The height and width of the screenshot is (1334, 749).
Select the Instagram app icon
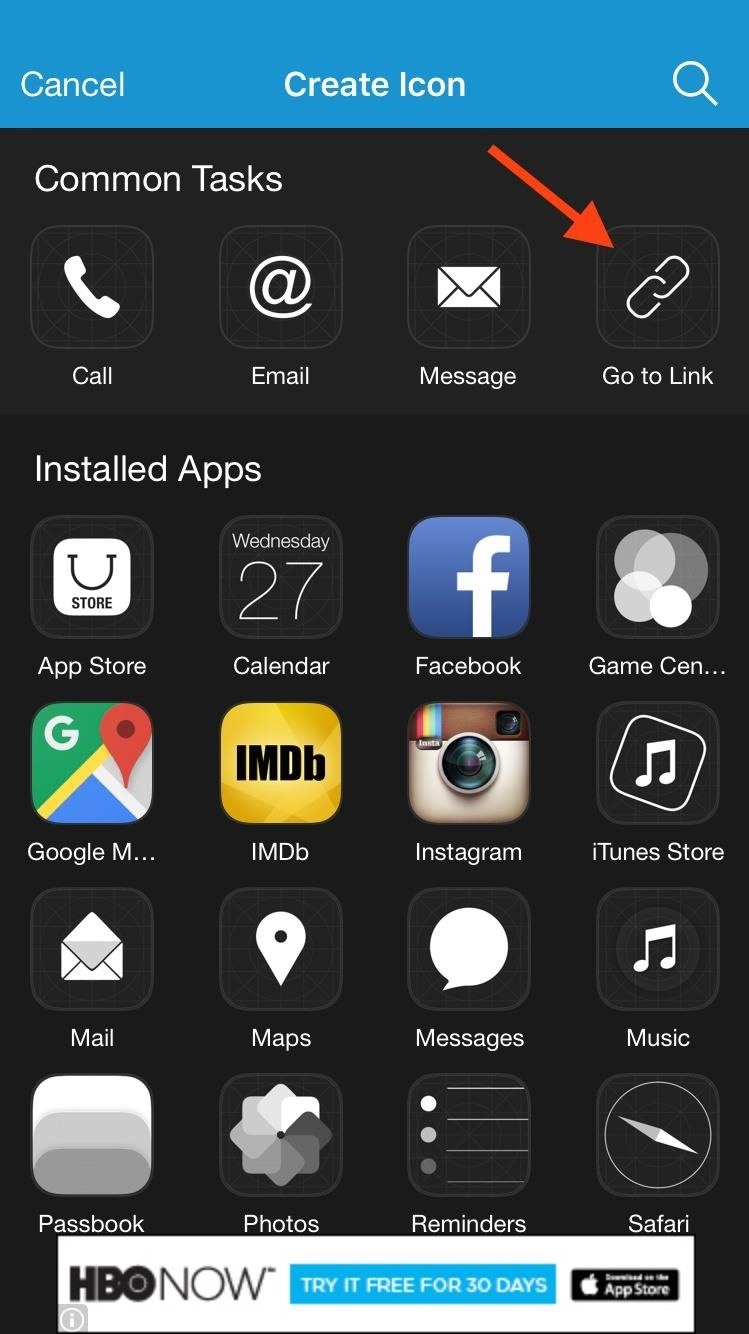[x=468, y=762]
